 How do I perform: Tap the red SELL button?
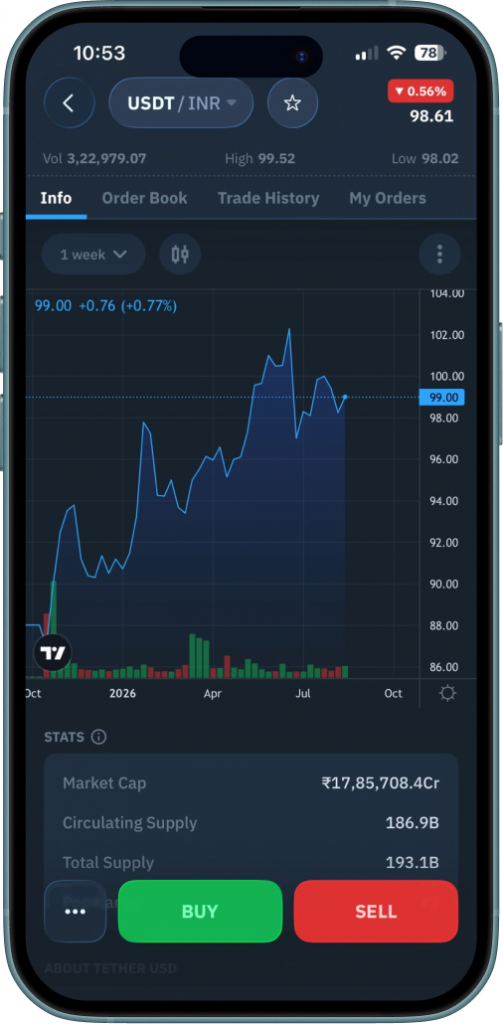pyautogui.click(x=376, y=911)
